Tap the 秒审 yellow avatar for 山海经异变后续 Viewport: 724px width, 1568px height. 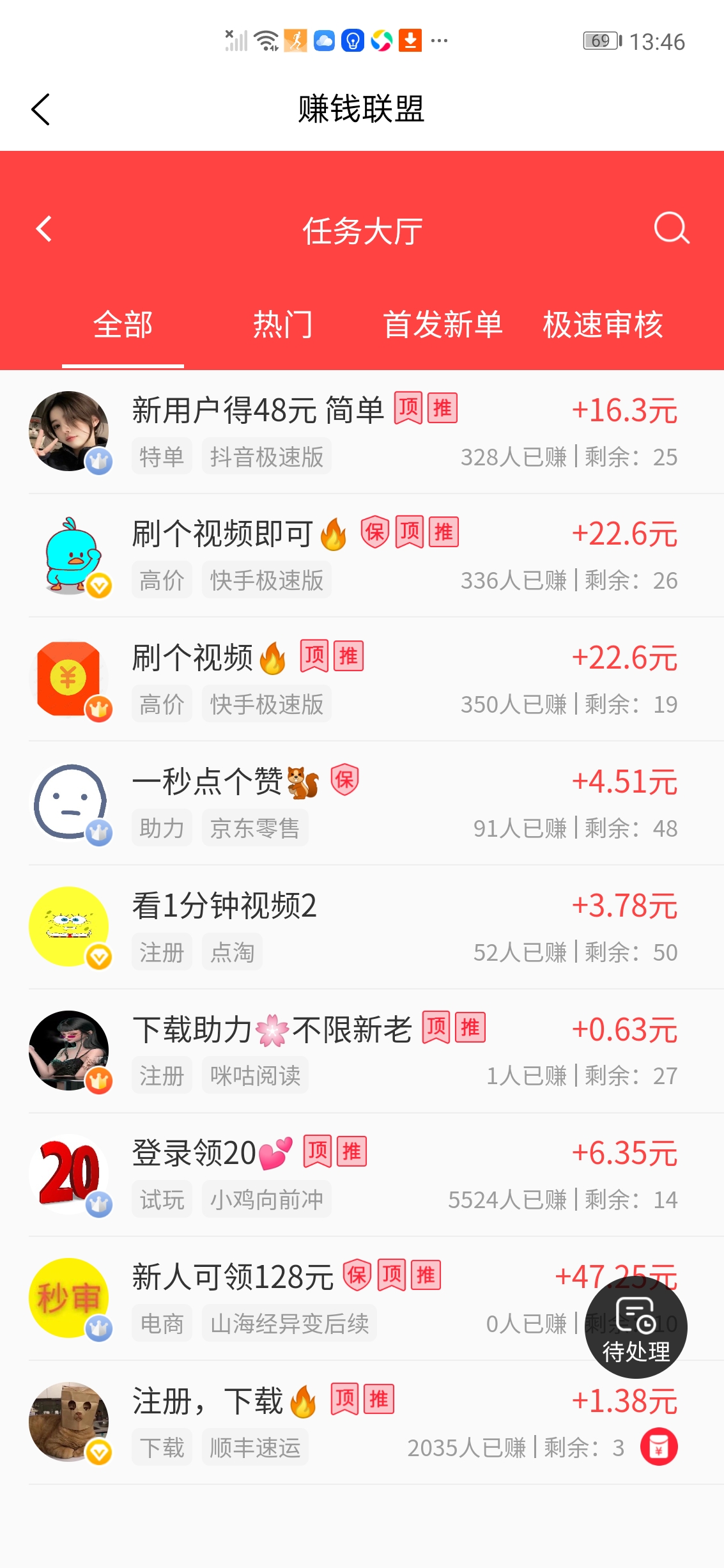(x=70, y=1298)
